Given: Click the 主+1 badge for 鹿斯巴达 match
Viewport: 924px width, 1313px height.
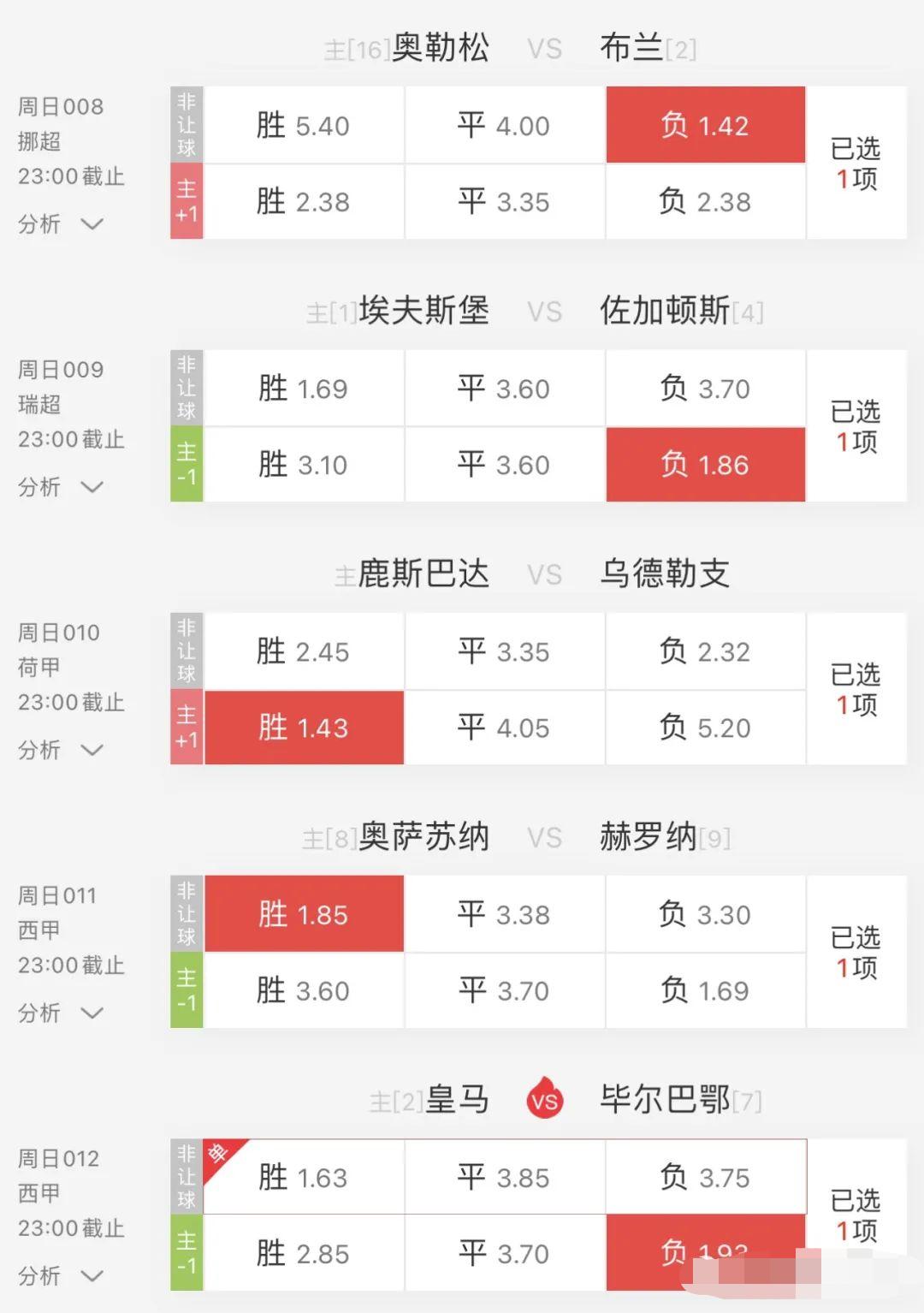Looking at the screenshot, I should 186,727.
